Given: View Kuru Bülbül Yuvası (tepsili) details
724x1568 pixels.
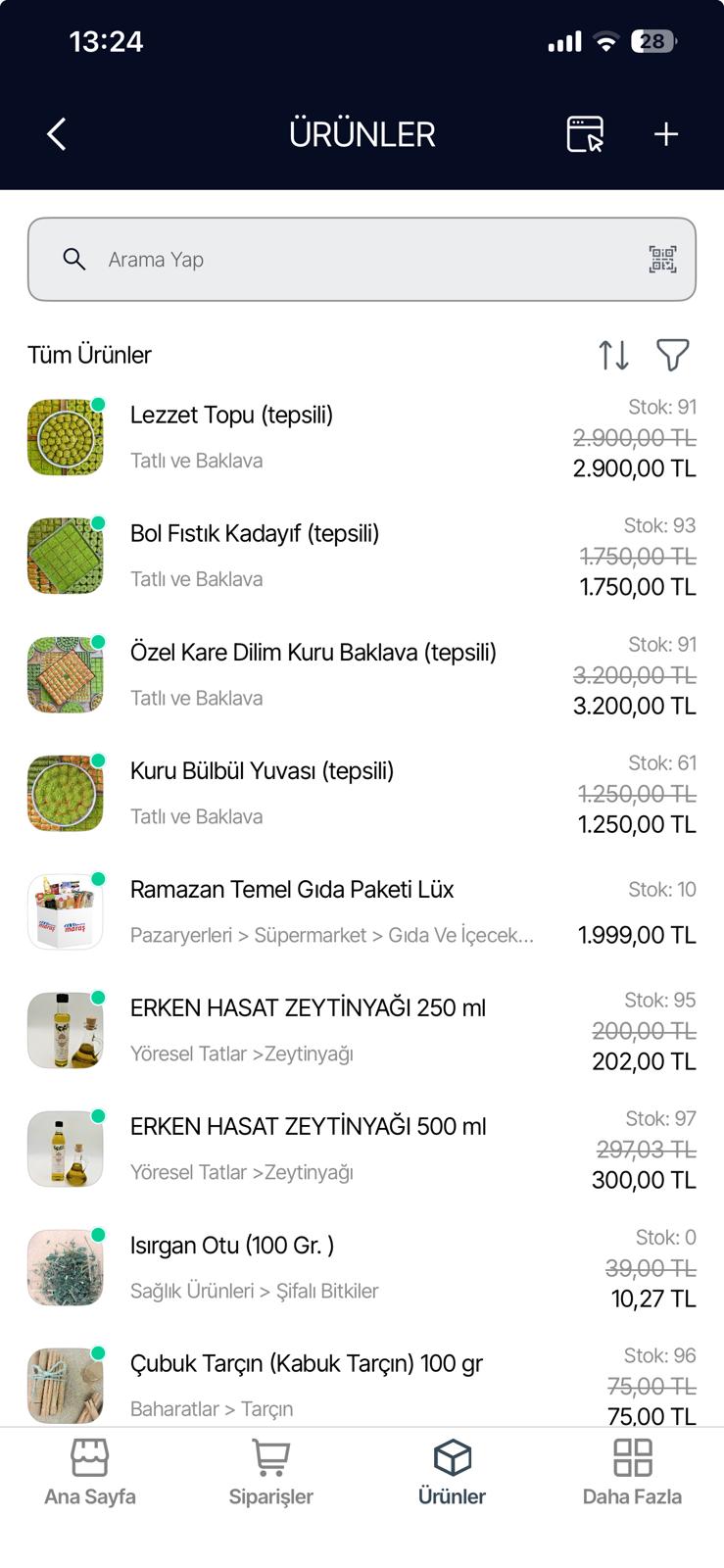Looking at the screenshot, I should click(x=262, y=771).
